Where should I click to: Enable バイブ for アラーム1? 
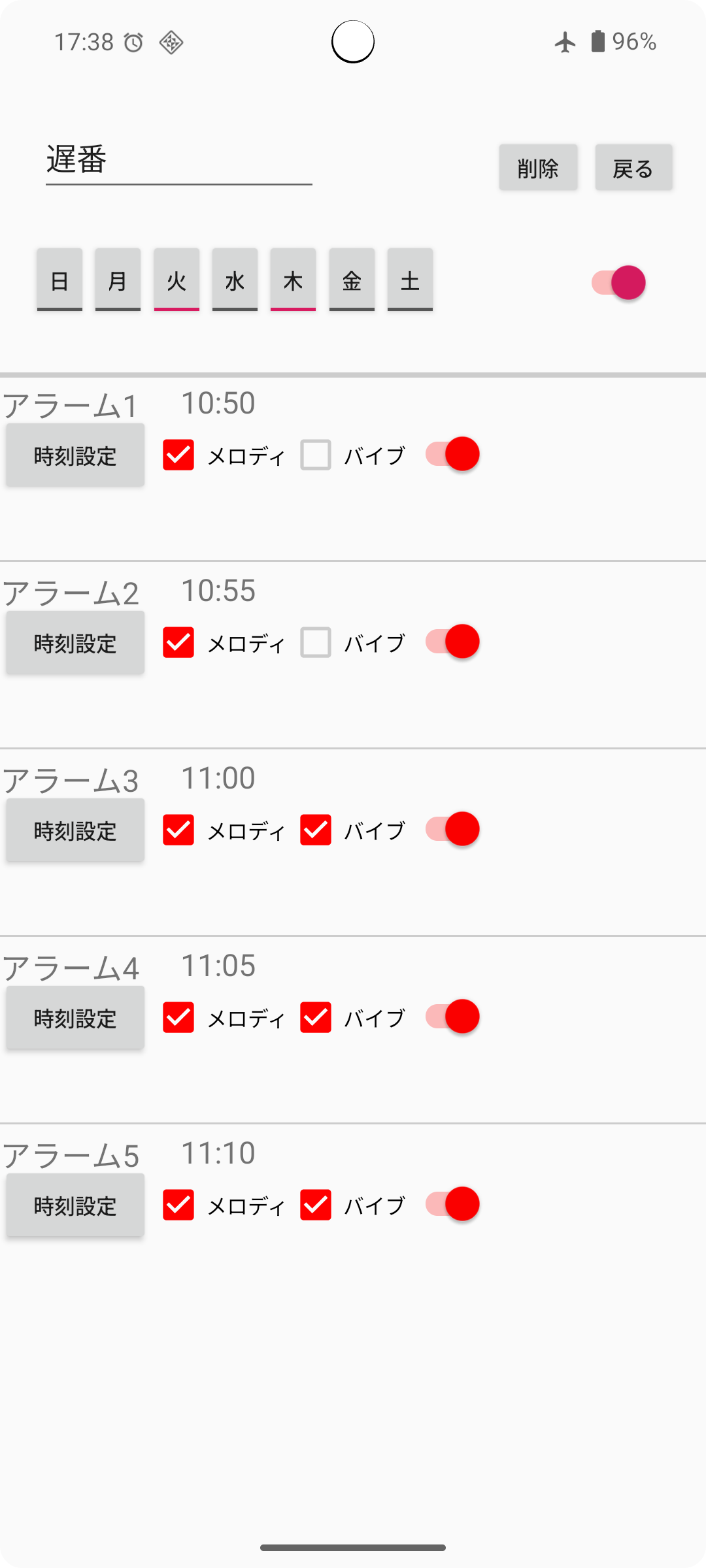316,455
